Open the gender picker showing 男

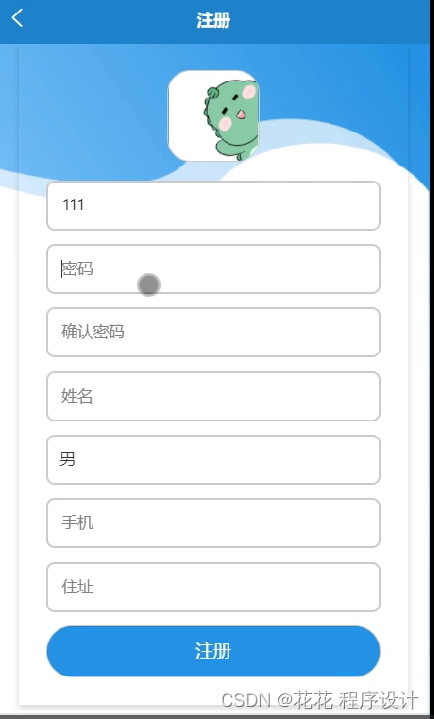coord(213,460)
